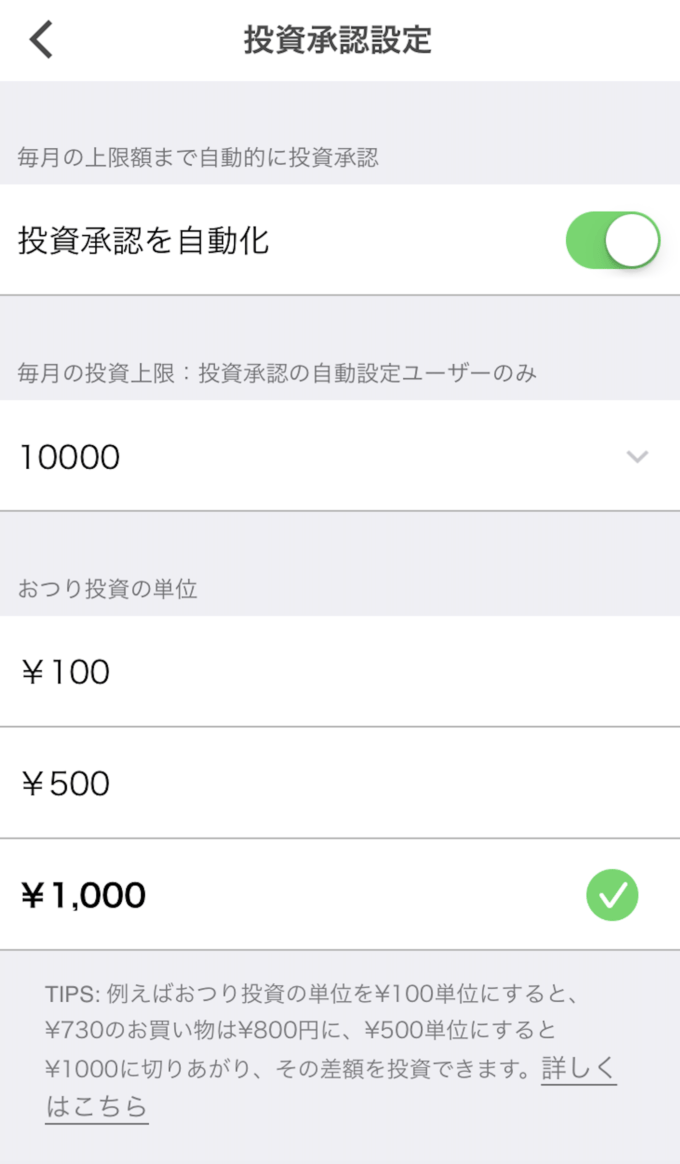The image size is (680, 1164).
Task: Tap the ¥1,000 unit option
Action: (x=340, y=895)
